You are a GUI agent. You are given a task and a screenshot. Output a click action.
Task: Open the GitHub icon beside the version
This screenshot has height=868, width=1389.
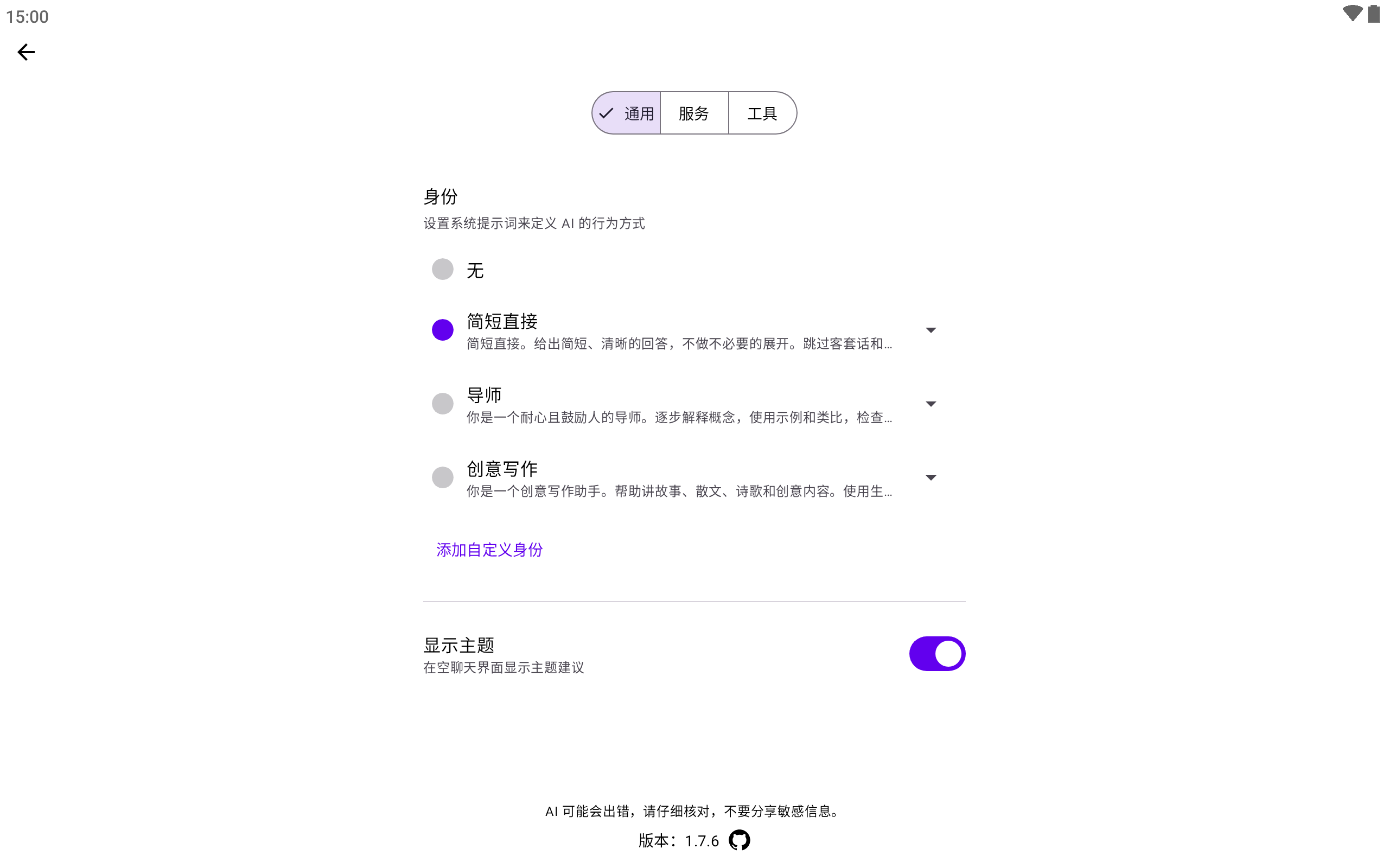click(740, 840)
